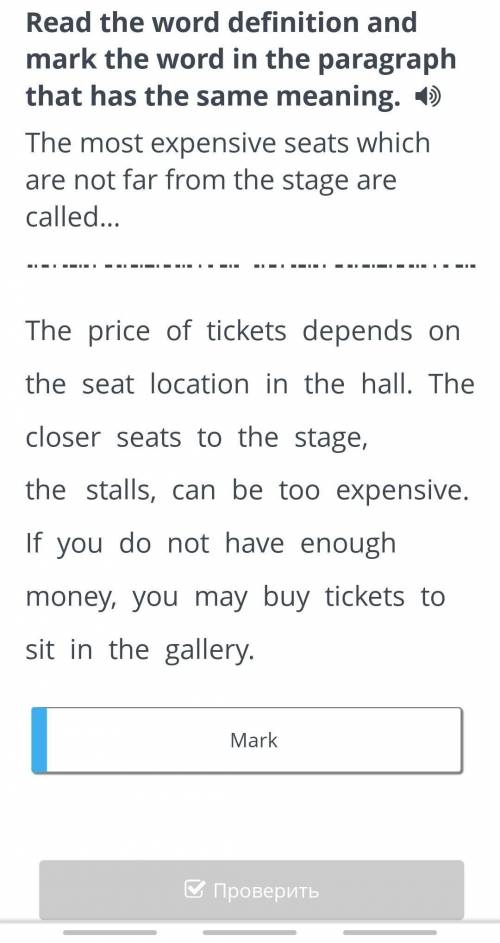
Task: Select the word "gallery" in the paragraph
Action: (x=206, y=652)
